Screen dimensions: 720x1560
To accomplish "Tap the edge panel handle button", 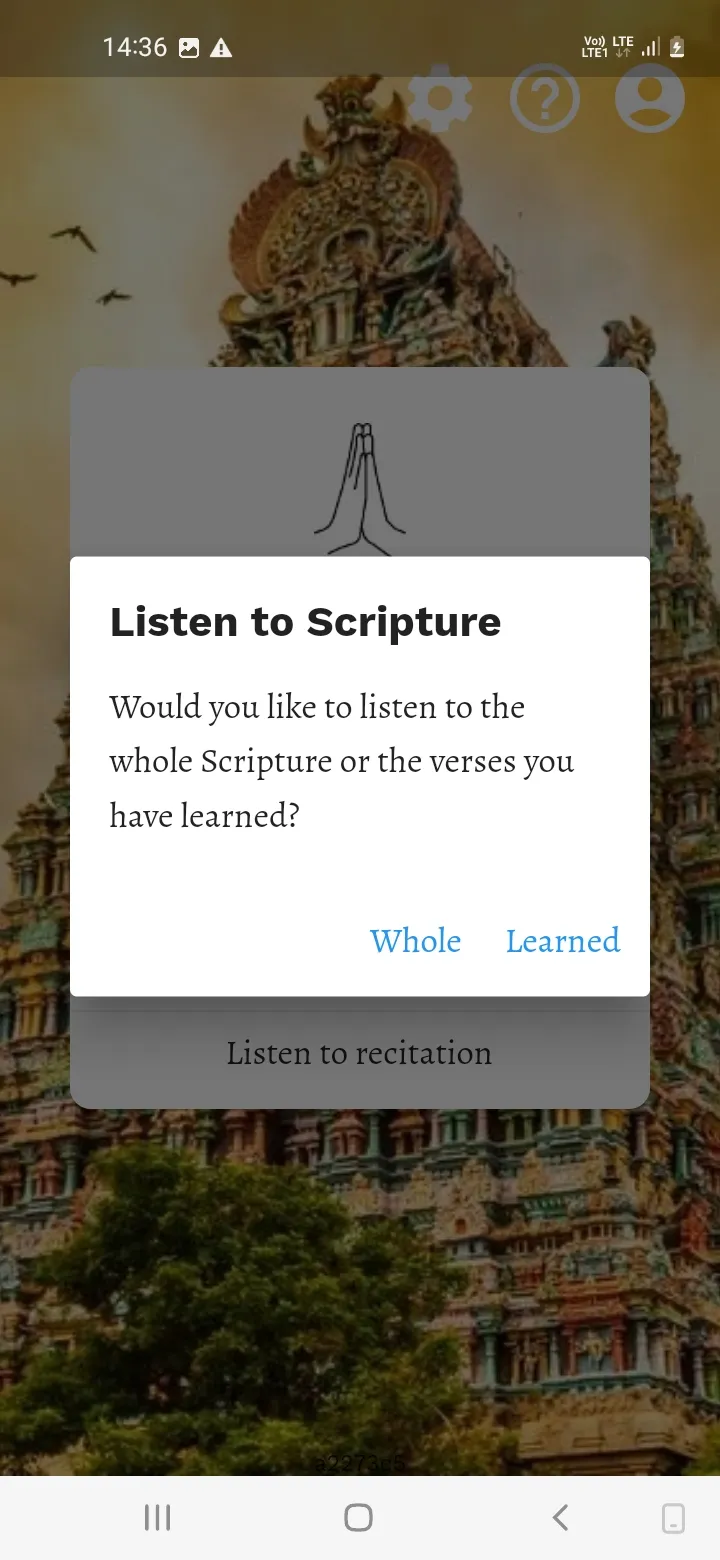I will click(x=672, y=1518).
